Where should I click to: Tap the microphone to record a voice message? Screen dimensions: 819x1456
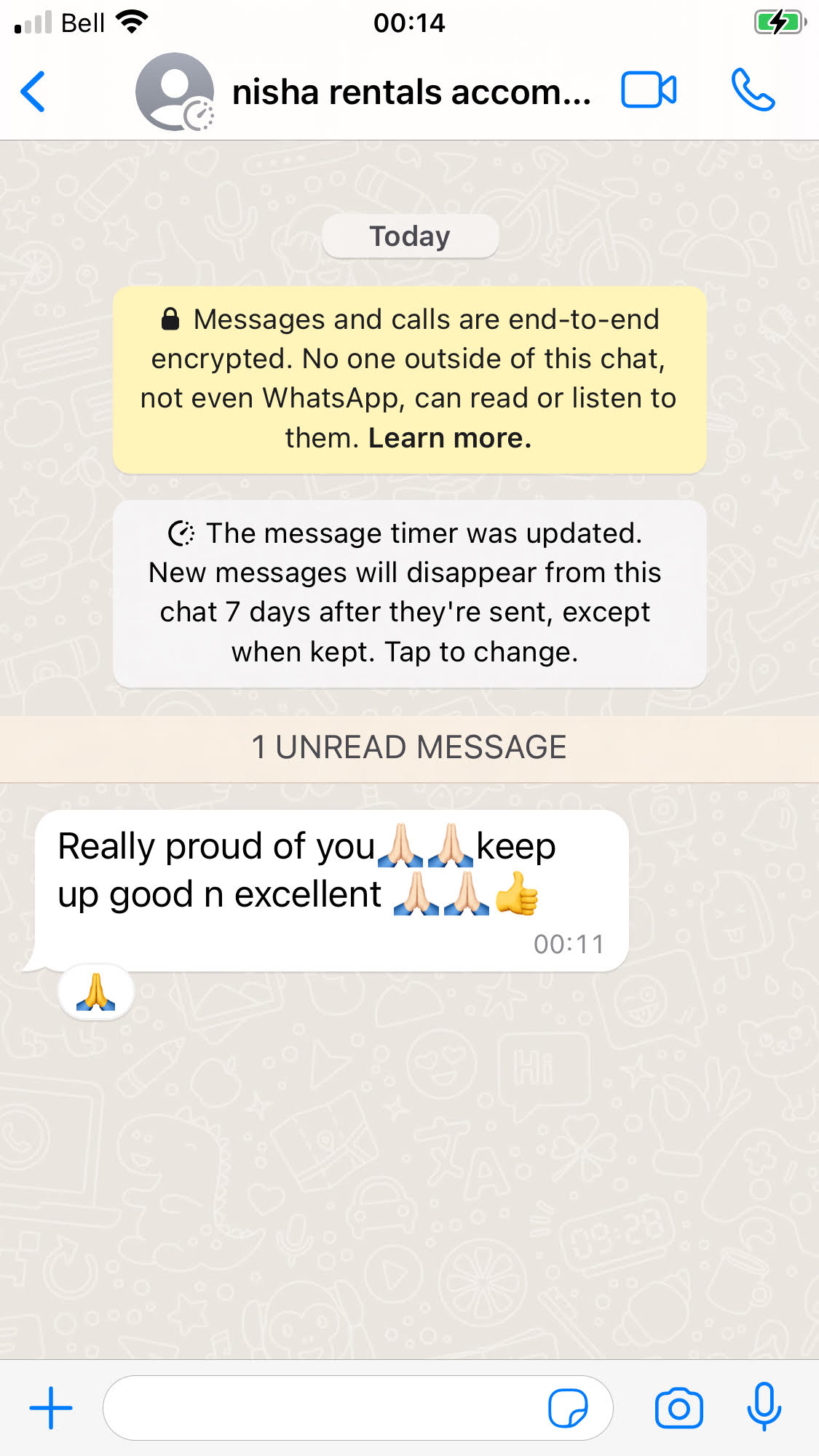point(764,1407)
